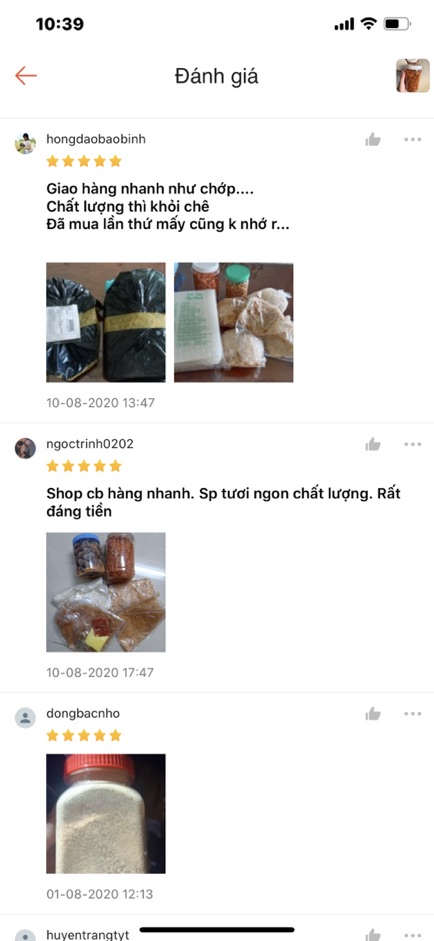Like hongdaobaobinh's review

click(373, 140)
